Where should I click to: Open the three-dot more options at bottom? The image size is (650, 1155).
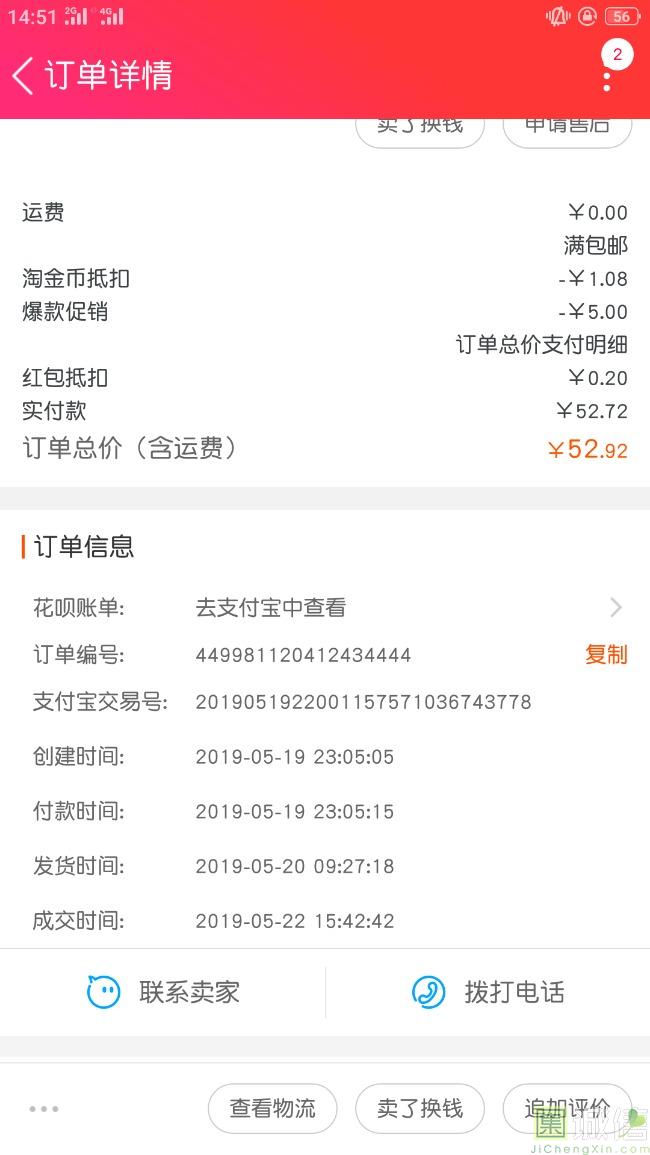[x=44, y=1109]
